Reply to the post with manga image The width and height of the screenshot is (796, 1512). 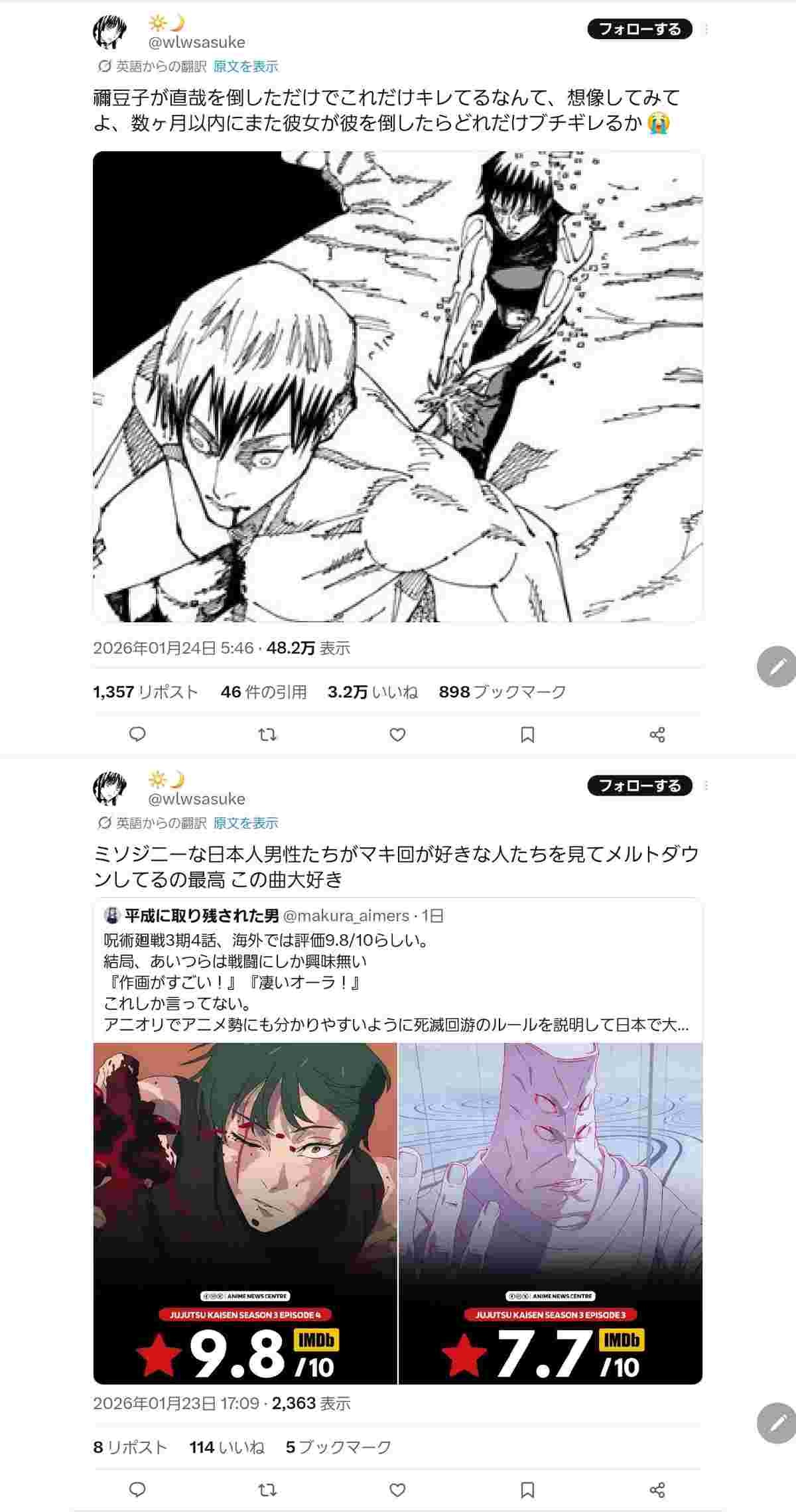137,734
